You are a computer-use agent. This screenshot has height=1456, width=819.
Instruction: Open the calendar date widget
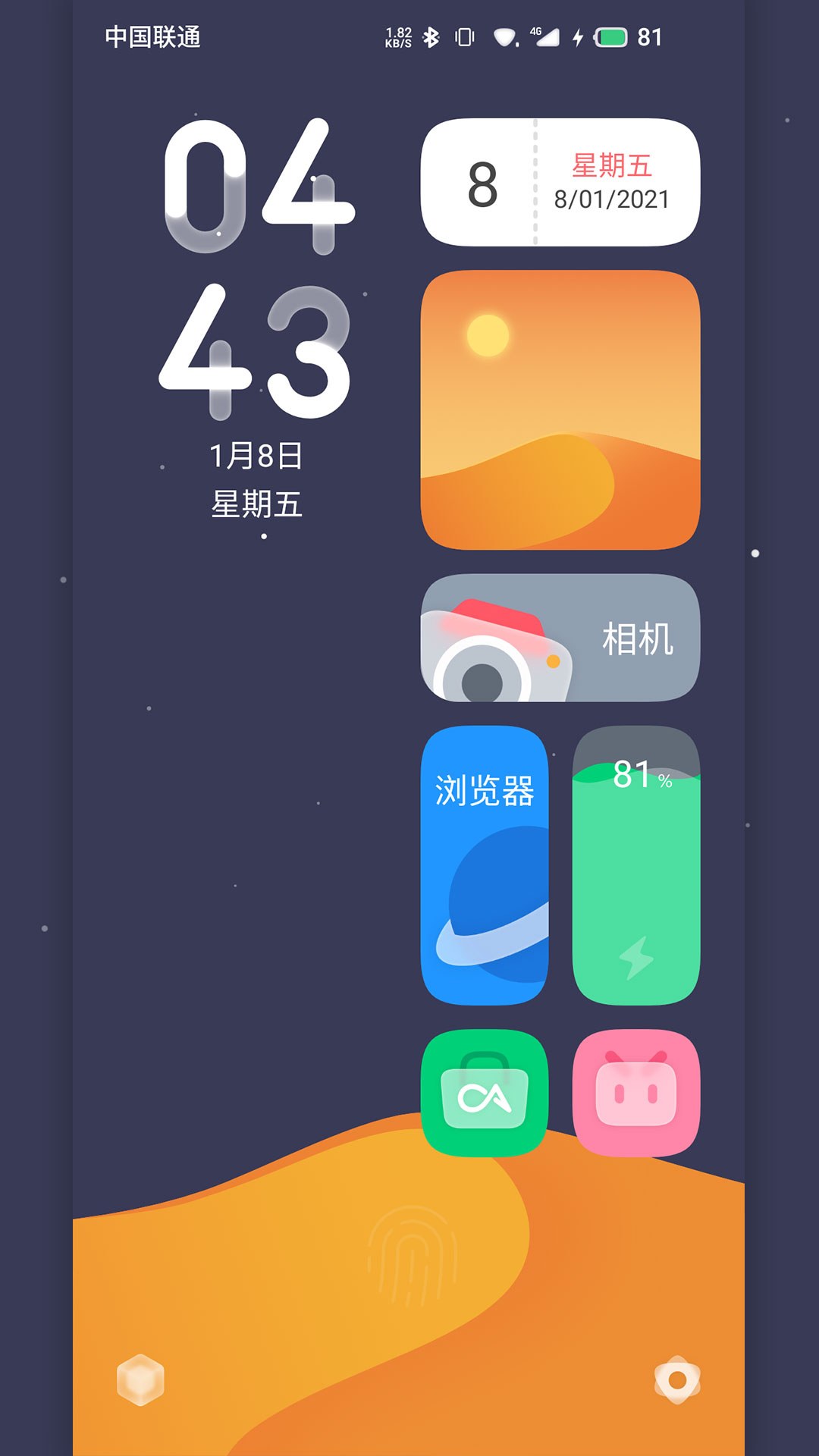click(560, 182)
